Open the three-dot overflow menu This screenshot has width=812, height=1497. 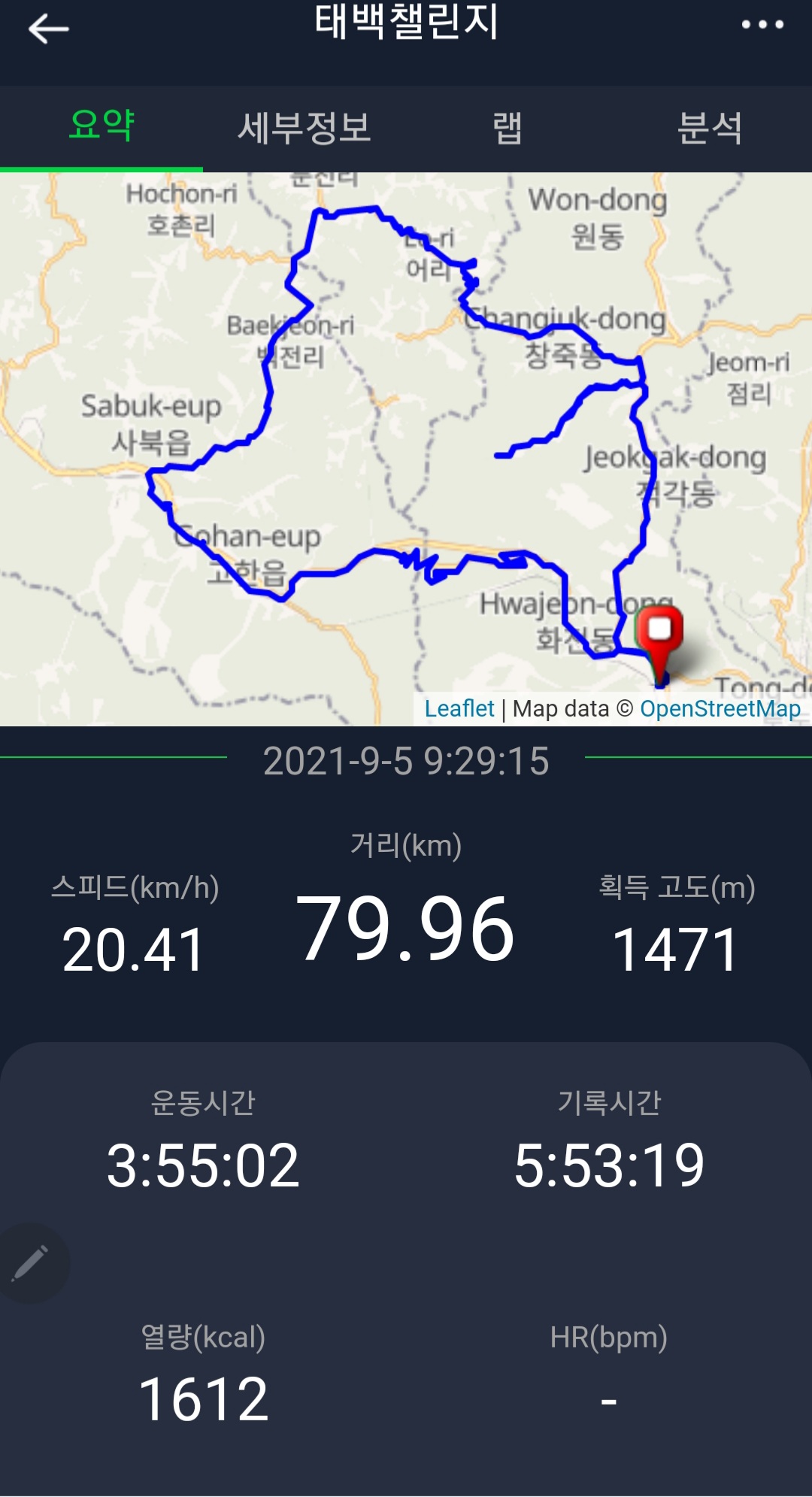[x=762, y=25]
